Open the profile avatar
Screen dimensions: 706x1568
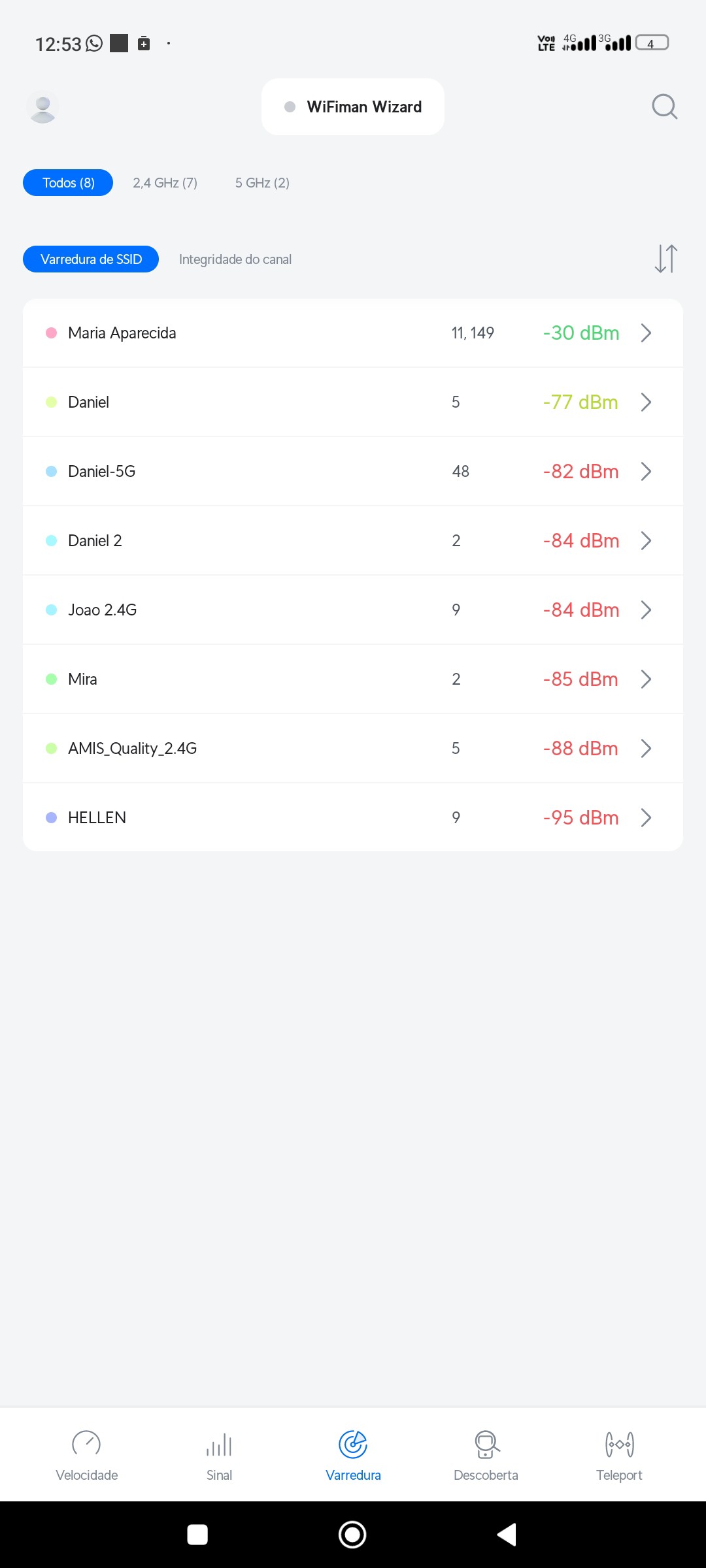(x=43, y=107)
